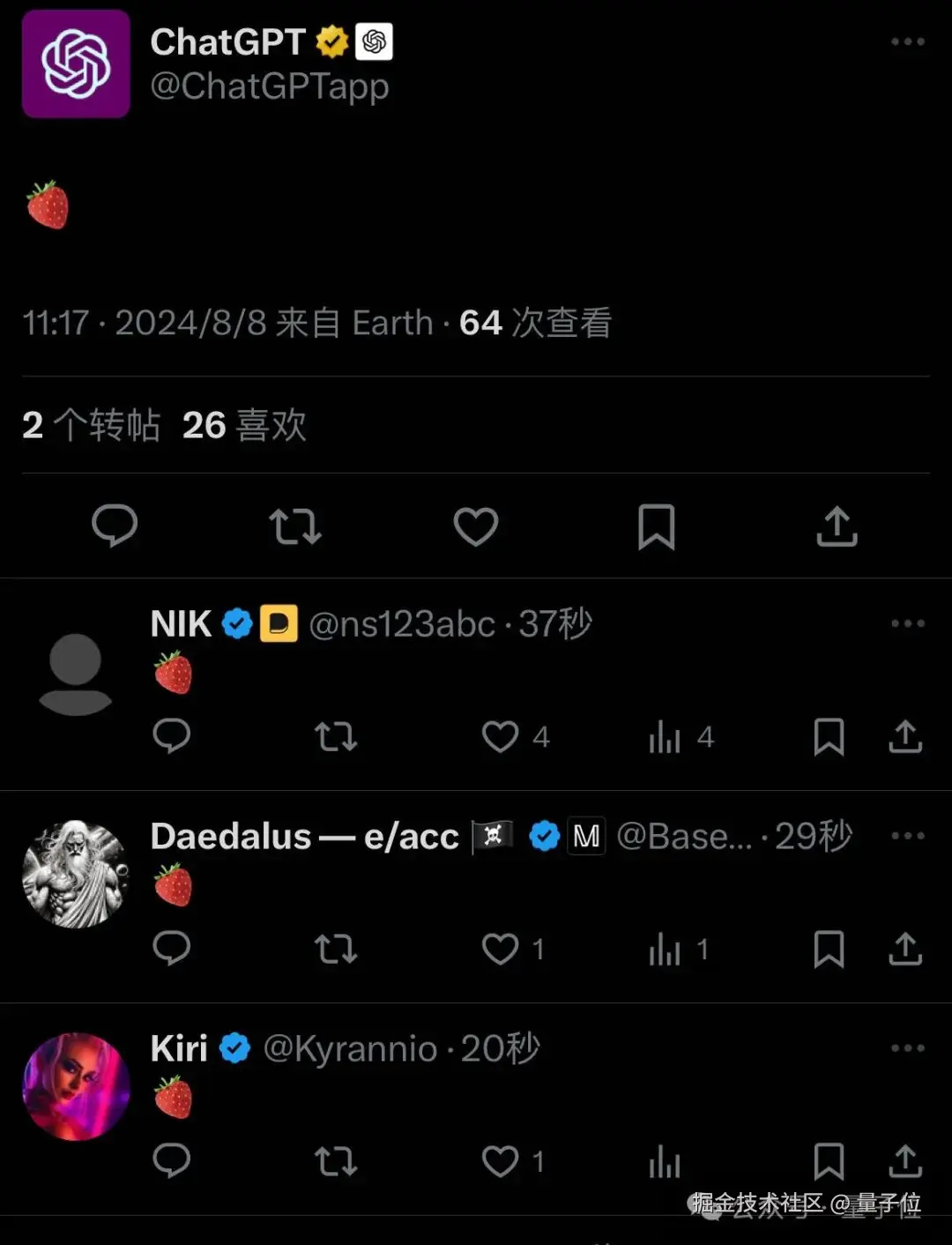Bookmark Kiri's strawberry reply
Image resolution: width=952 pixels, height=1245 pixels.
pos(829,1162)
